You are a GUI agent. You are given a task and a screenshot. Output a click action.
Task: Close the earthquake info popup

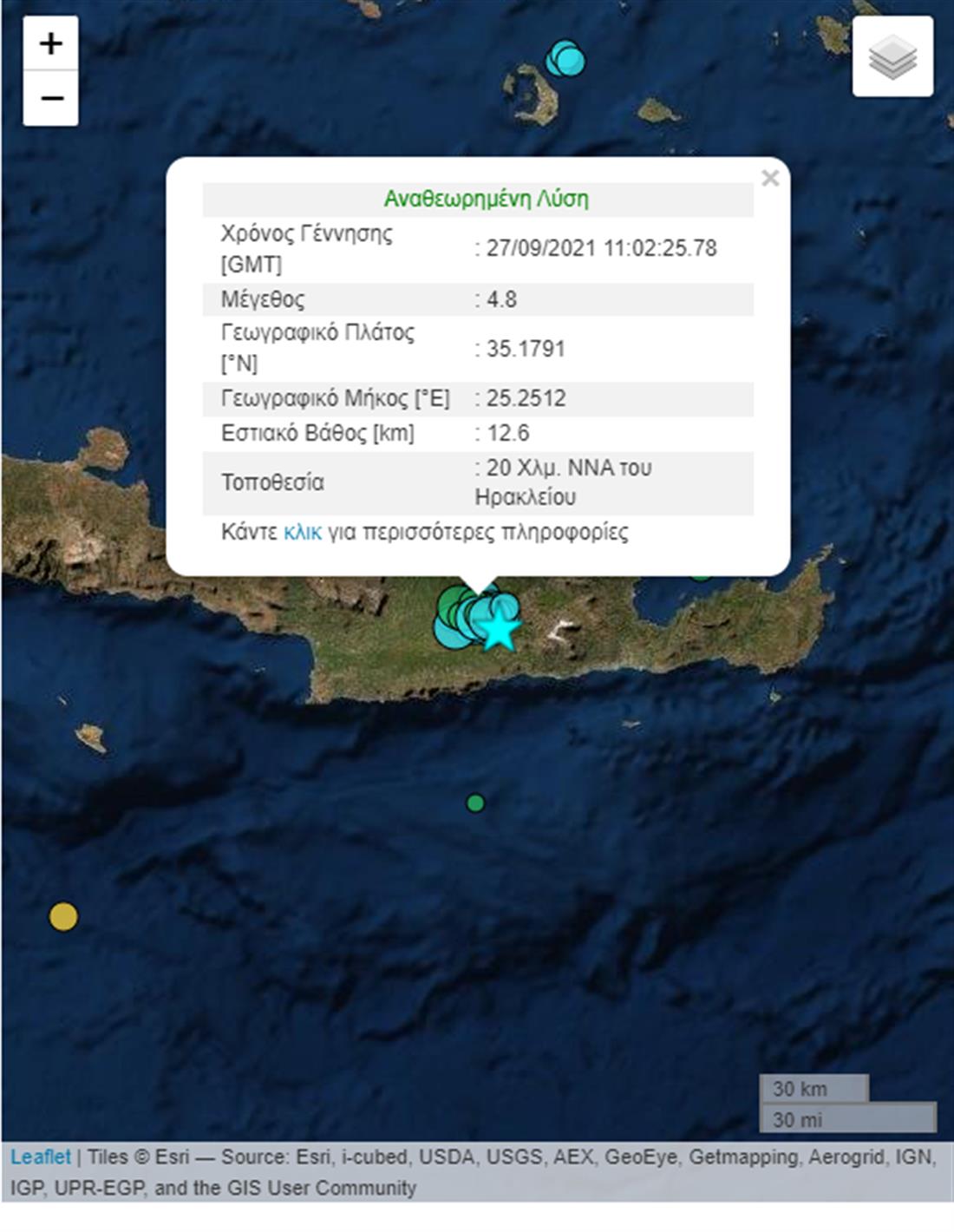pos(769,179)
